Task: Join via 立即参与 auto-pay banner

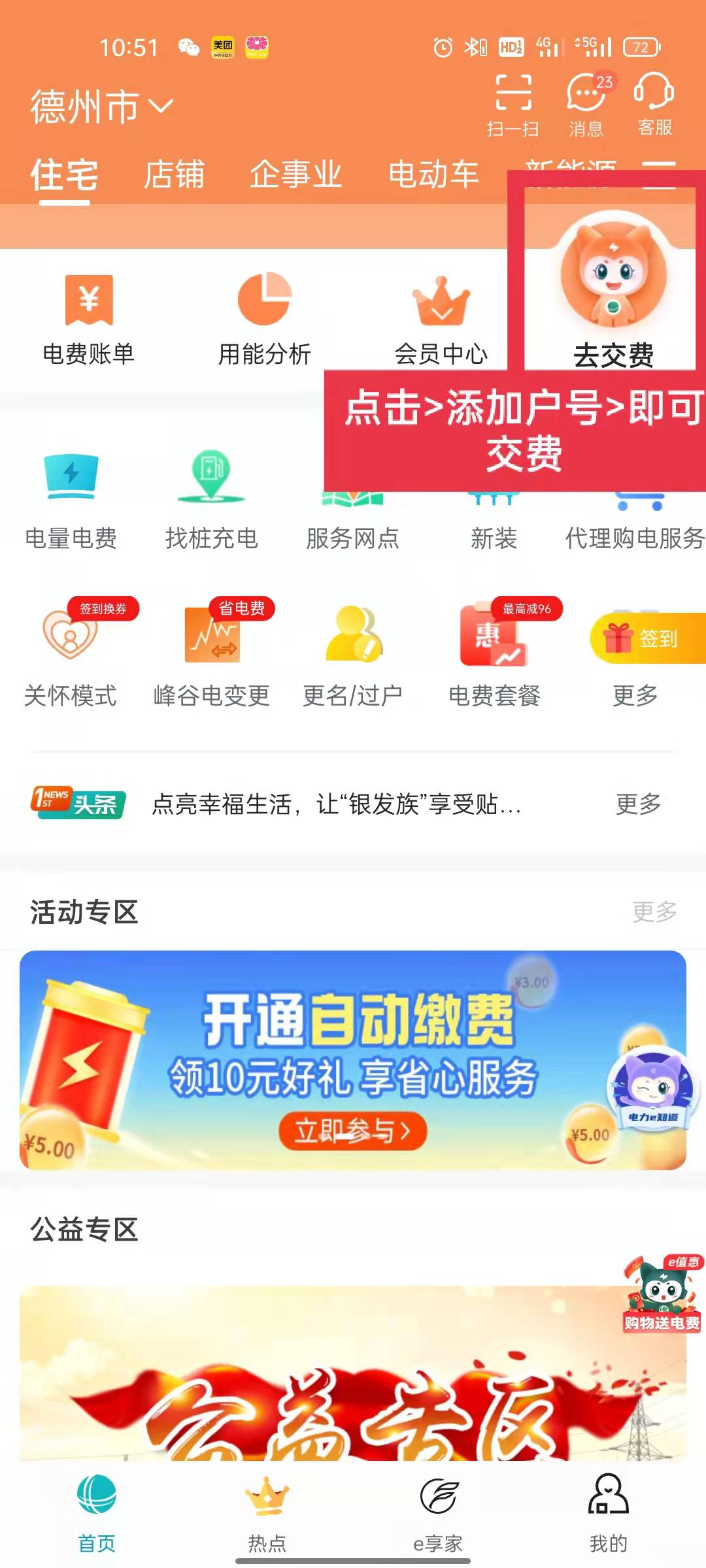Action: pos(353,1130)
